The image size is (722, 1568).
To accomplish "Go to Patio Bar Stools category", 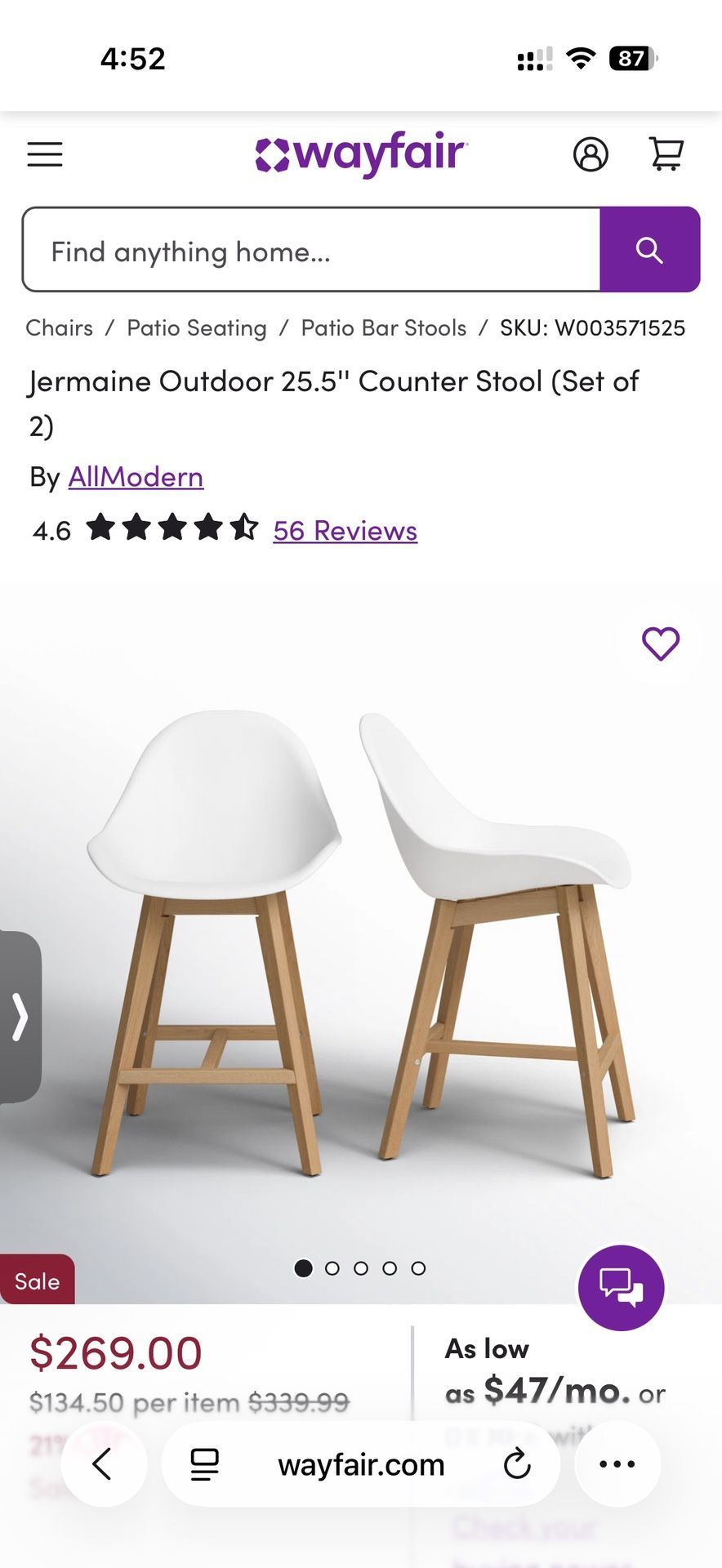I will [x=382, y=327].
